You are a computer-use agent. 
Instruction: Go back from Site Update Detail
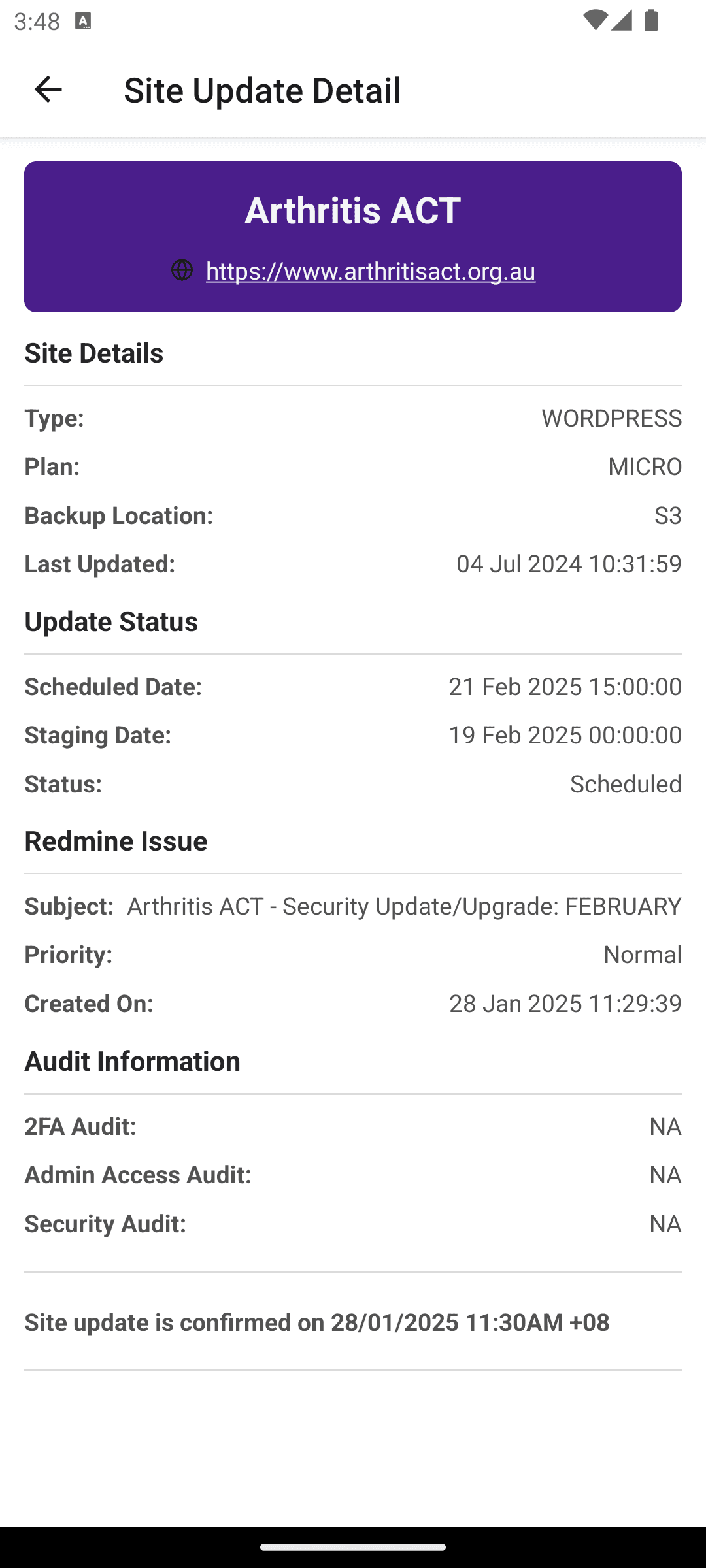(48, 90)
